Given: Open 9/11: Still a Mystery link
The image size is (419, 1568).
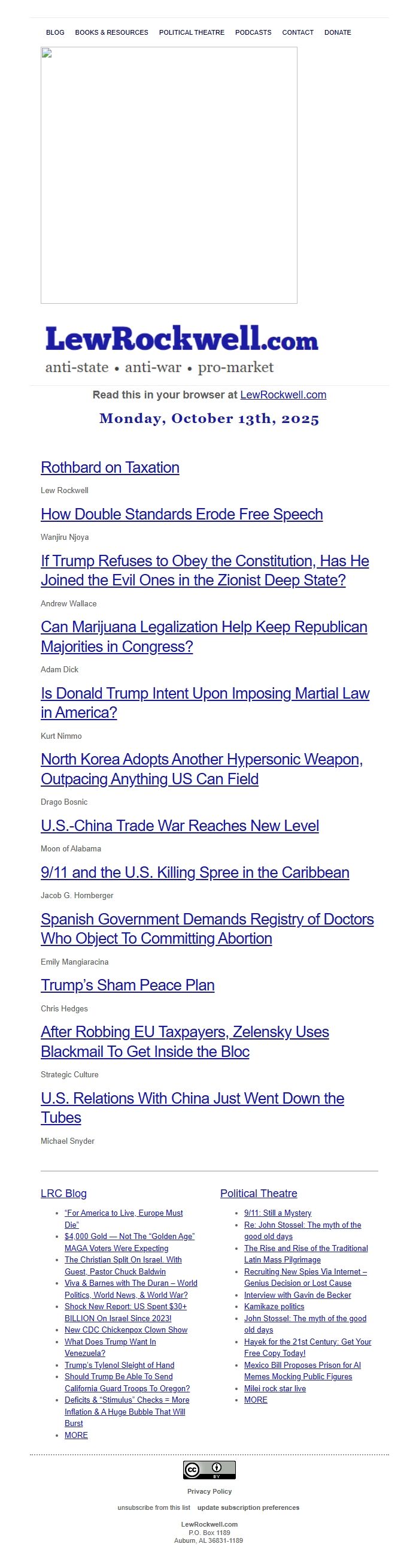Looking at the screenshot, I should tap(277, 1213).
